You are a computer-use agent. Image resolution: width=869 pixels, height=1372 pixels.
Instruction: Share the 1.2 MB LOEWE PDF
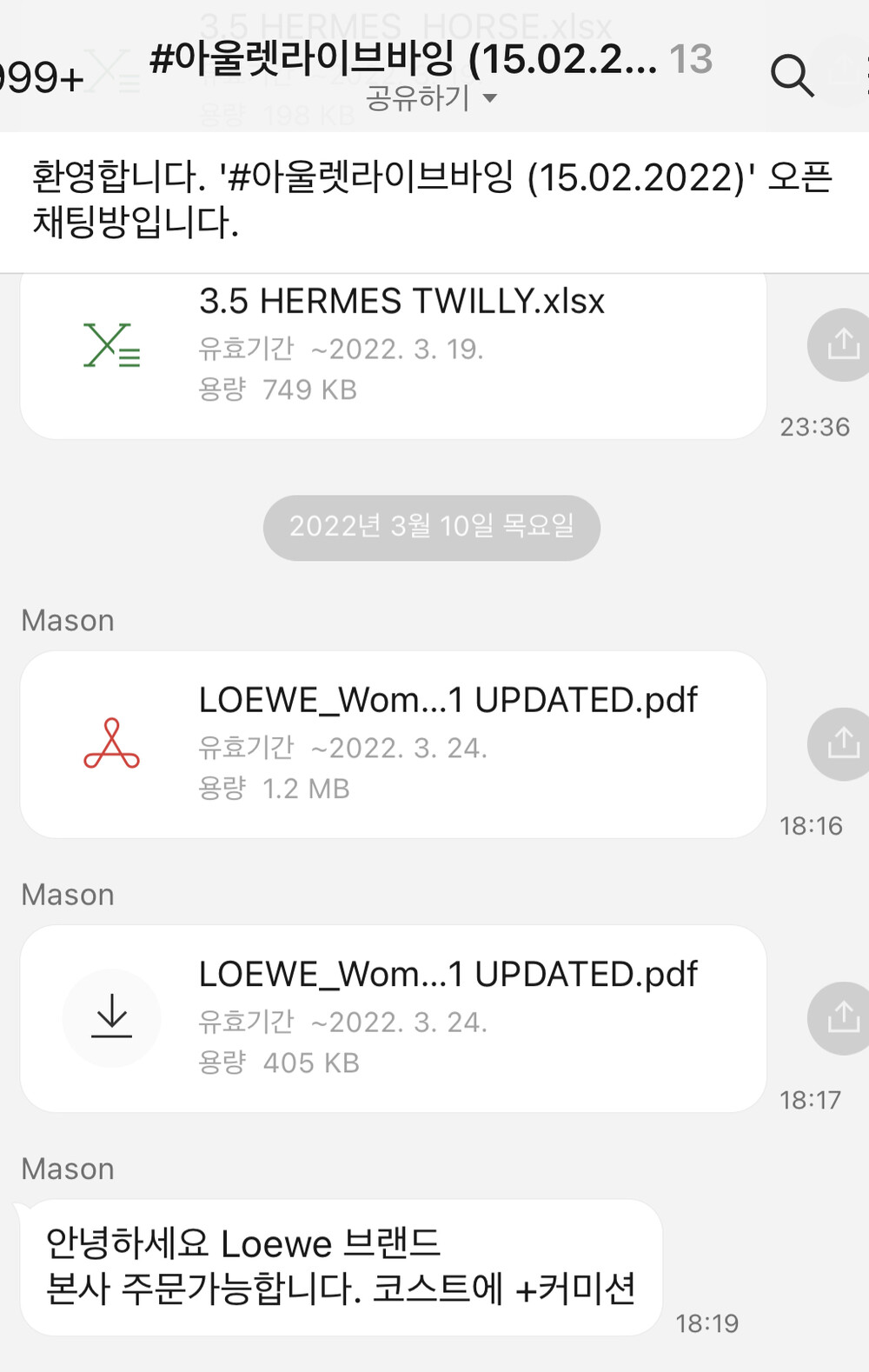841,744
